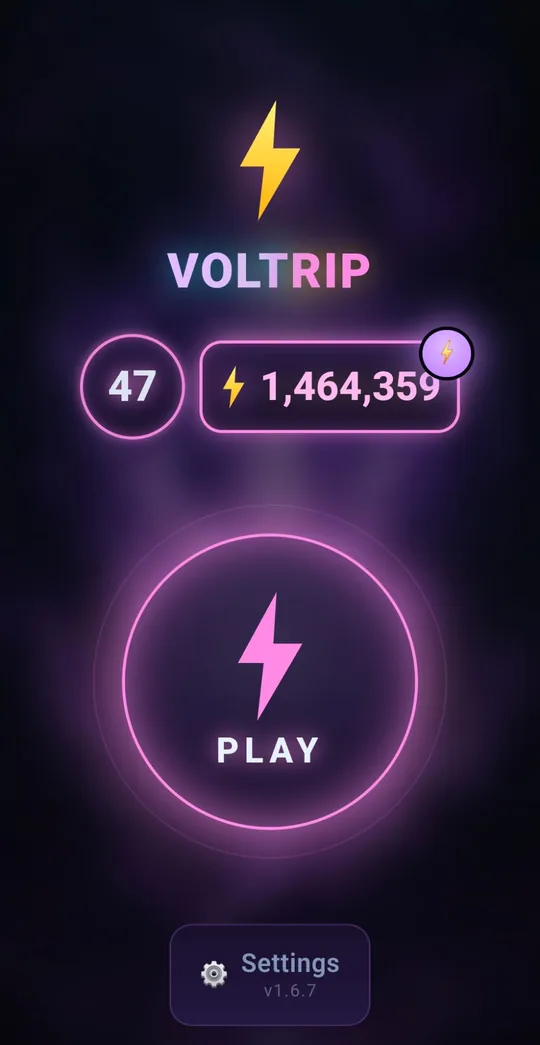This screenshot has height=1045, width=540.
Task: Tap the level 47 circle
Action: click(132, 387)
